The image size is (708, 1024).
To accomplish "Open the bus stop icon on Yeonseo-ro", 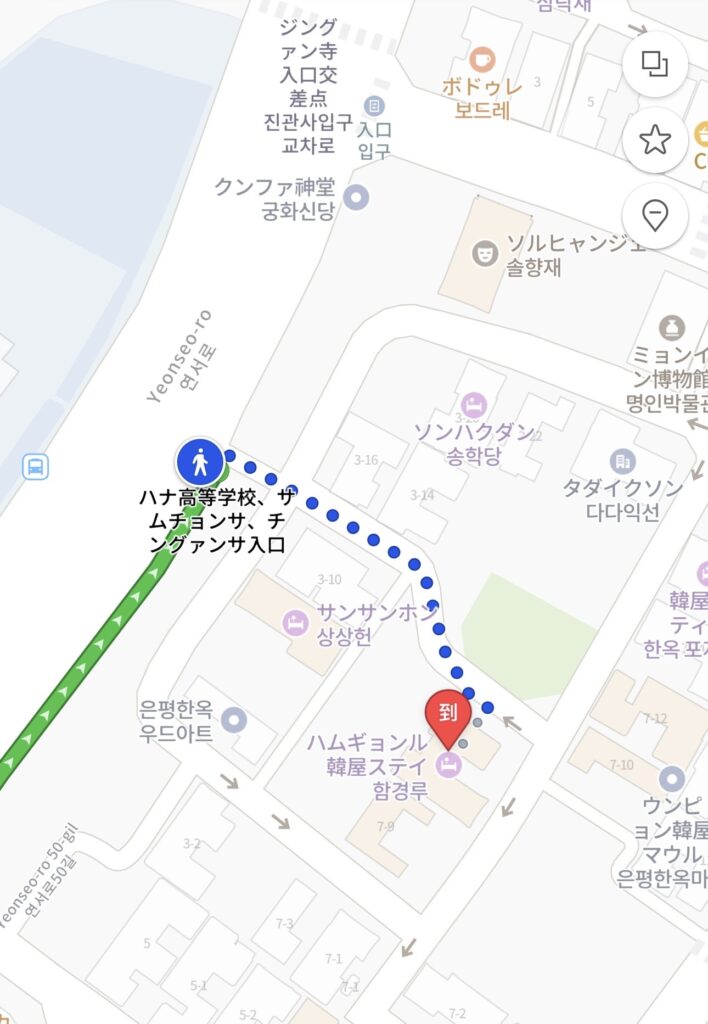I will pos(35,466).
